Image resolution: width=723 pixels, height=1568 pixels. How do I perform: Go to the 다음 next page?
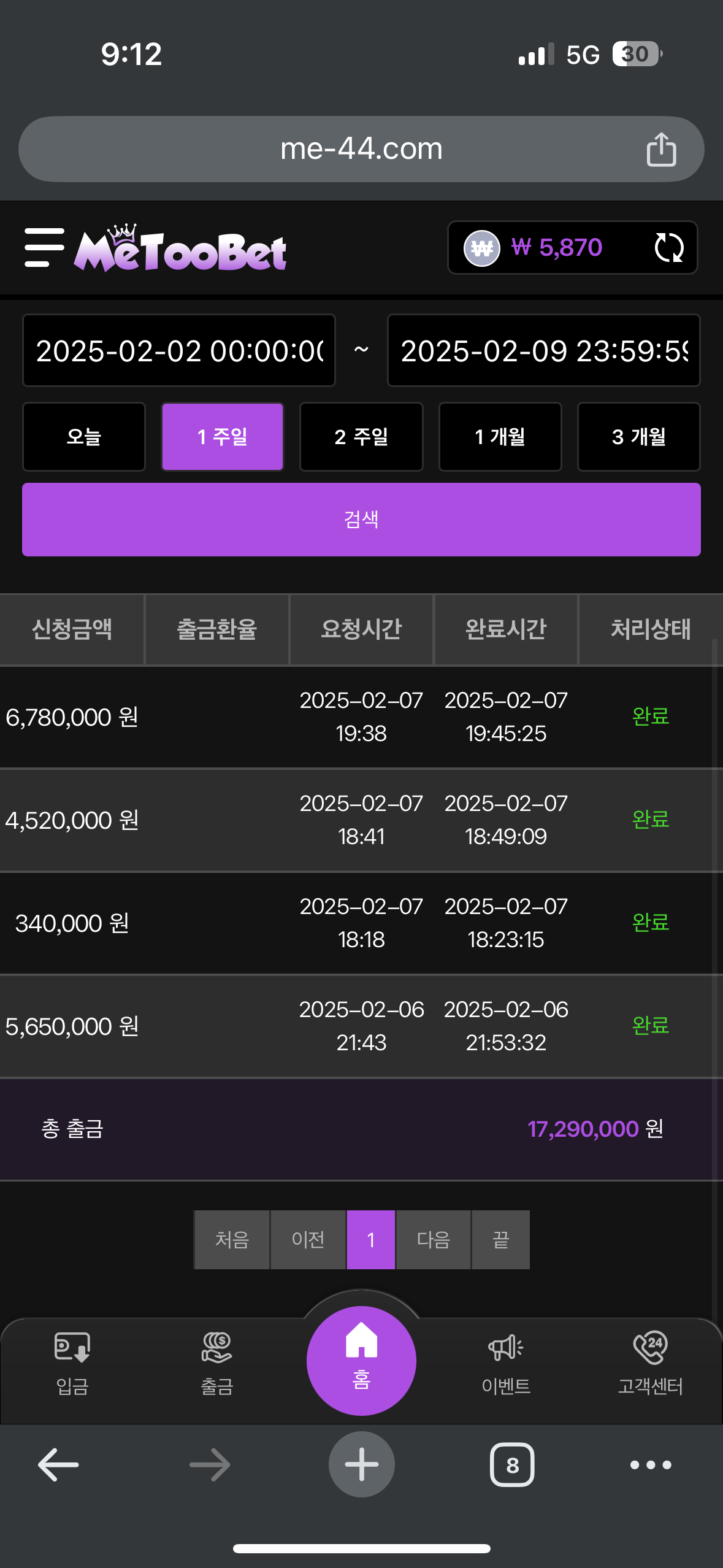coord(434,1240)
